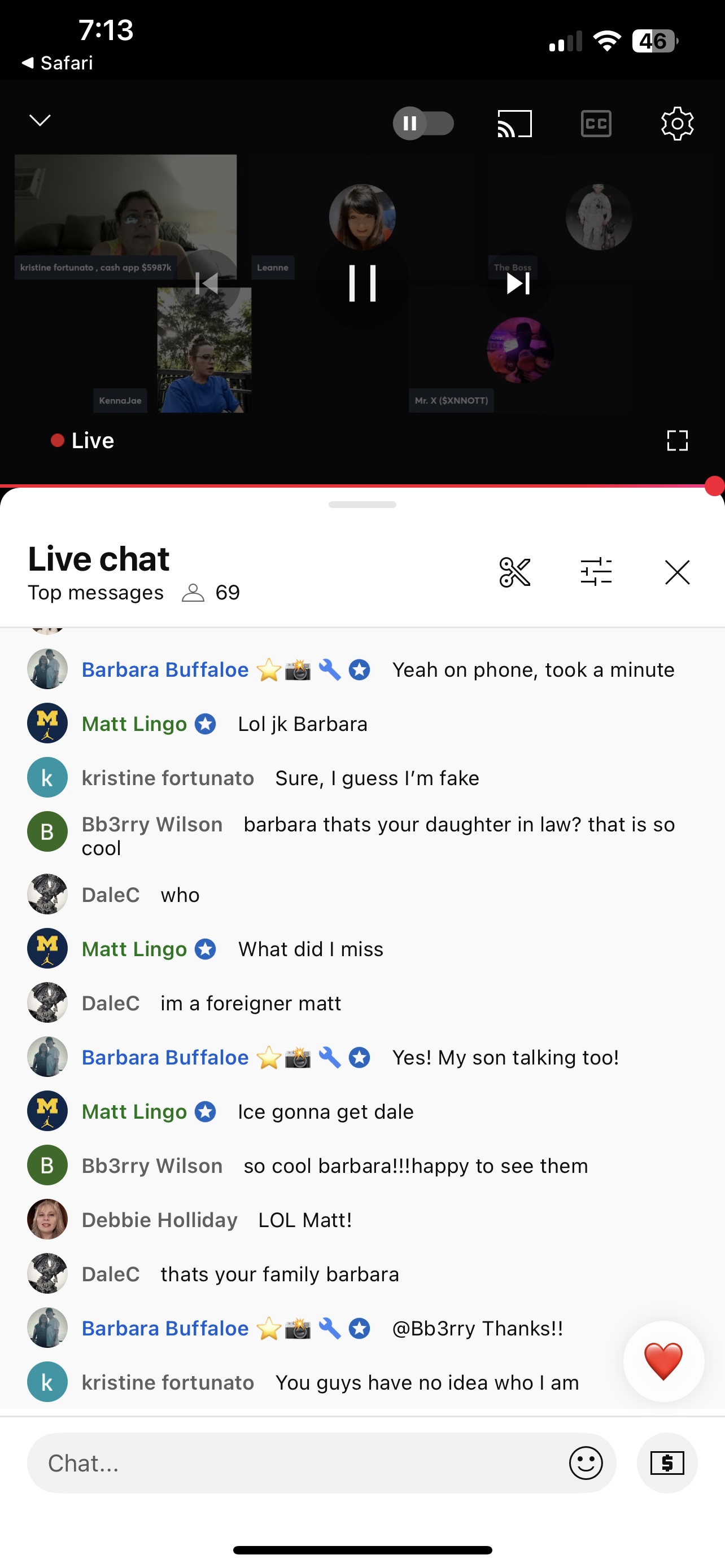Close the live chat panel
The image size is (725, 1568).
pyautogui.click(x=677, y=572)
